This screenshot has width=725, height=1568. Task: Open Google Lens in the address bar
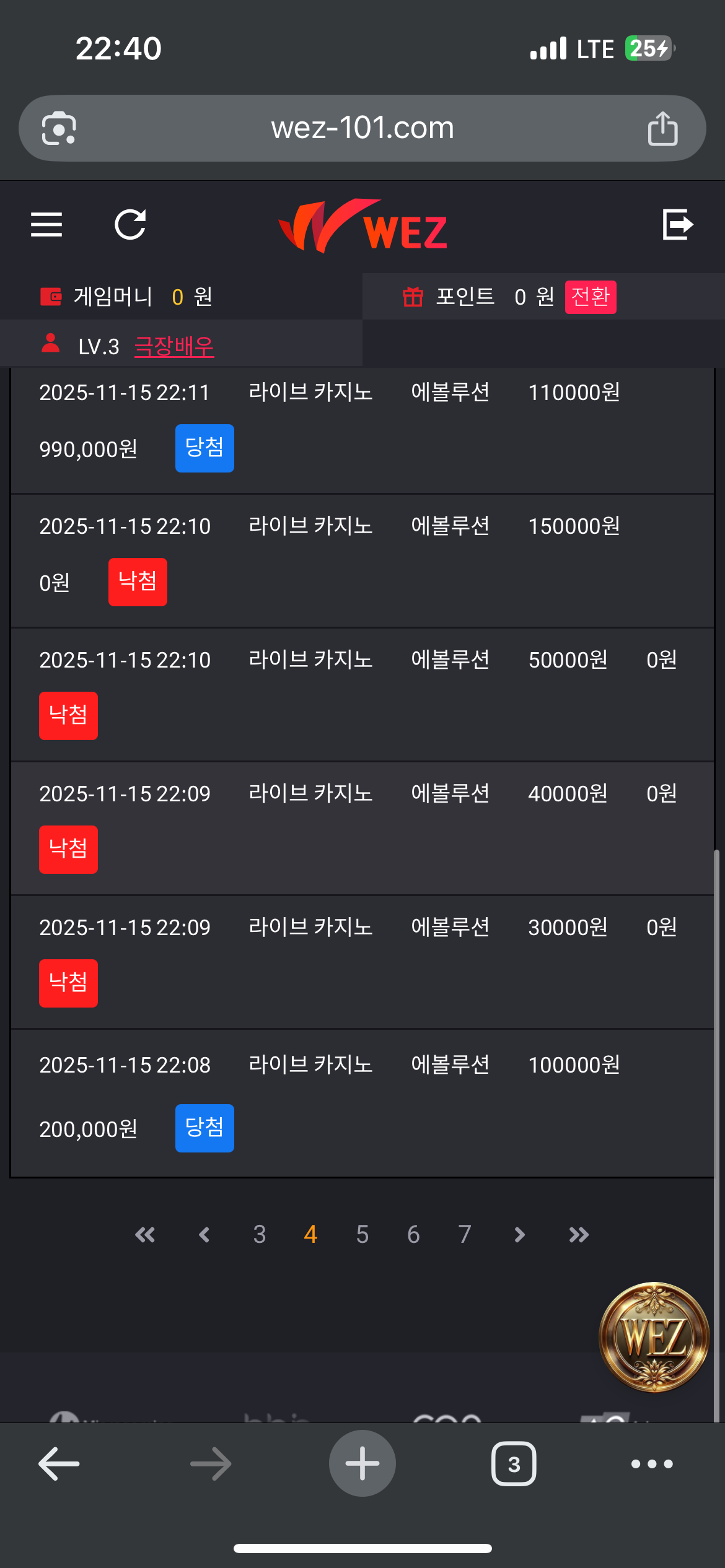click(x=59, y=128)
